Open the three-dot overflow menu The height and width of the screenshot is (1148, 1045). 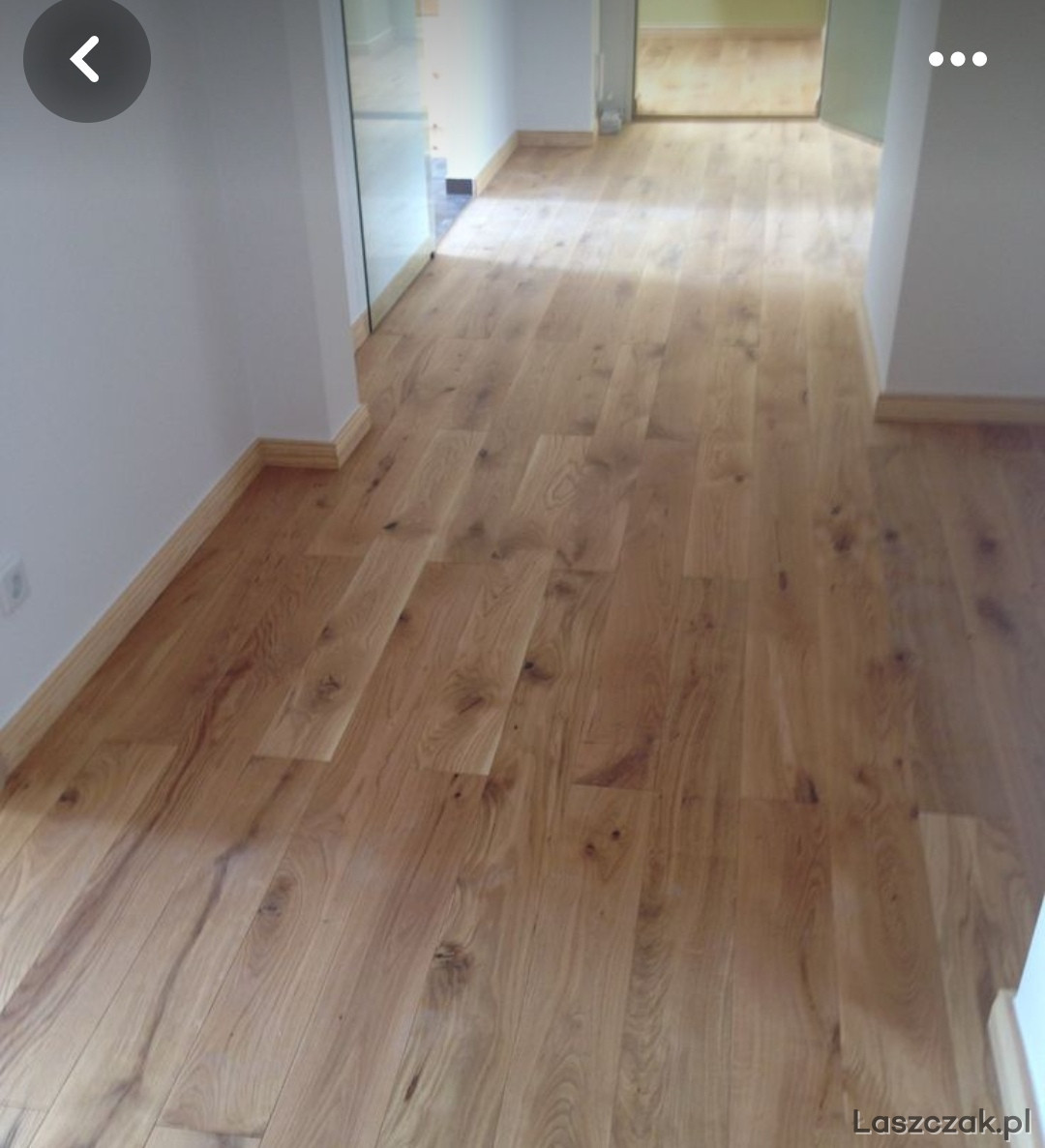(957, 59)
